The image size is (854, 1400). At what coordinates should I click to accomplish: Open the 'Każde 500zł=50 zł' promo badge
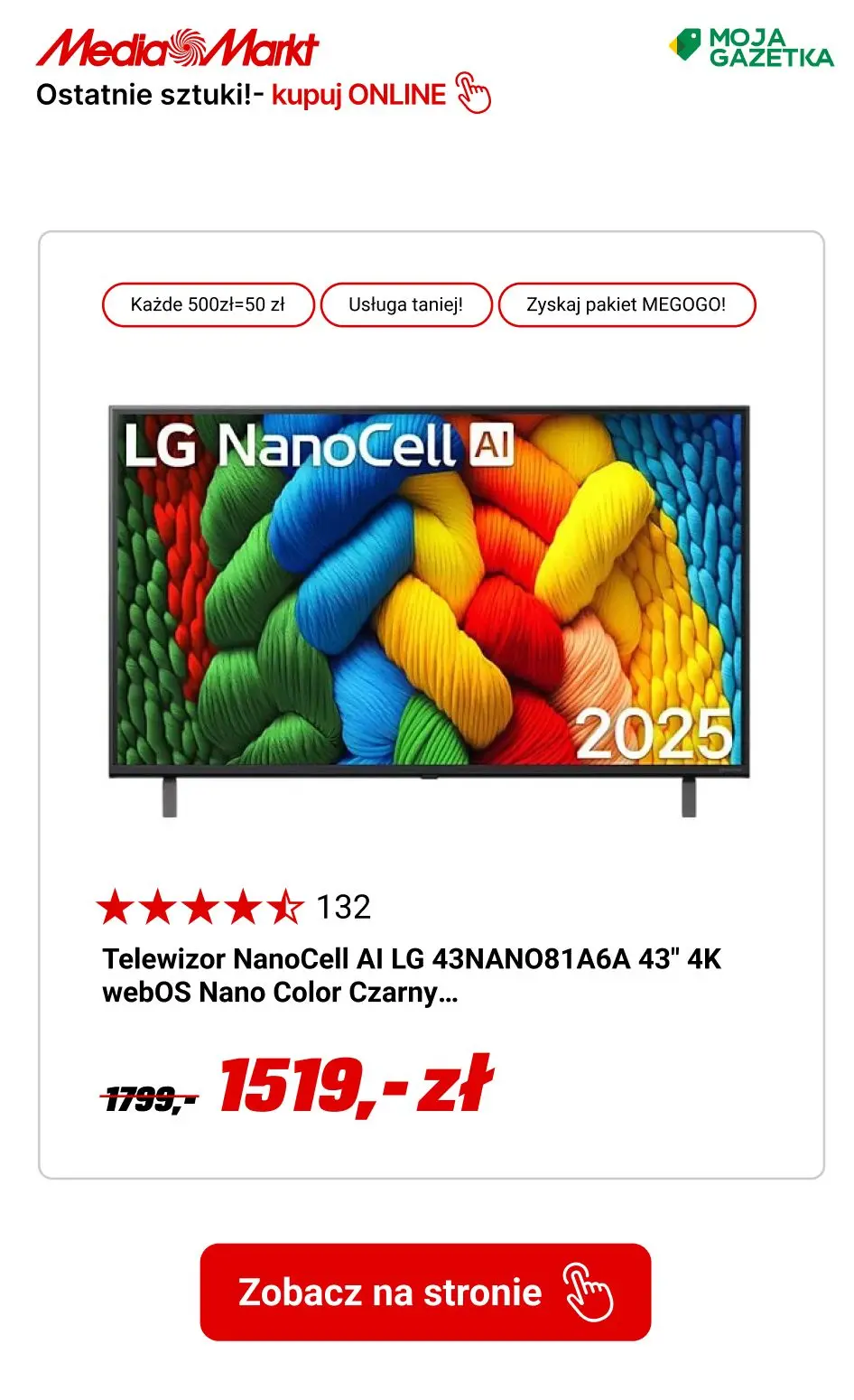[209, 304]
